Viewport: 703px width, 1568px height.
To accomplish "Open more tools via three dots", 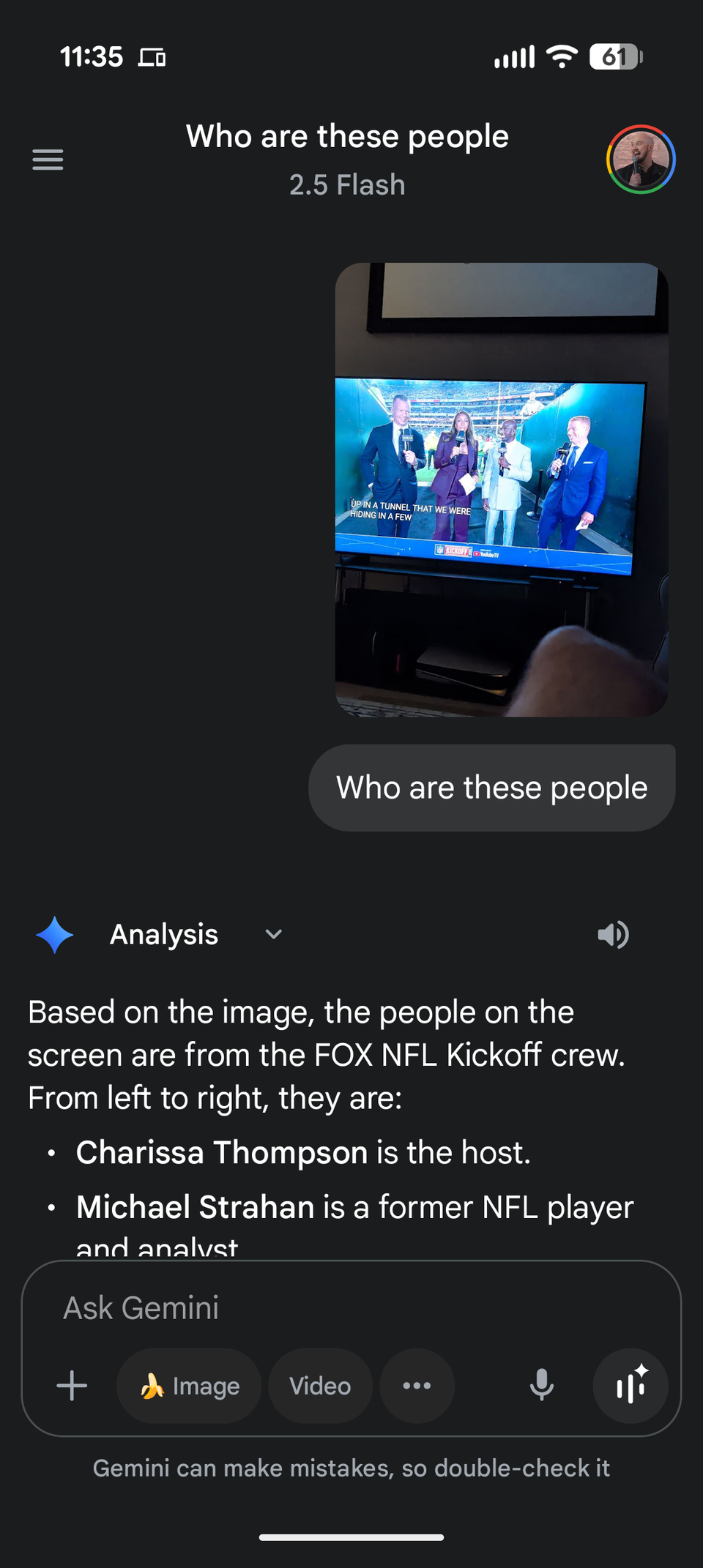I will click(x=417, y=1386).
